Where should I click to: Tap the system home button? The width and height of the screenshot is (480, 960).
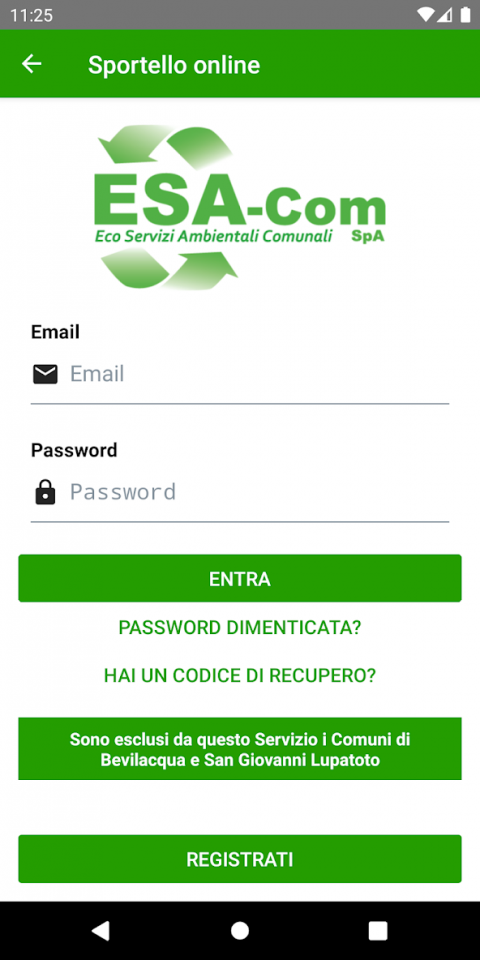(x=240, y=931)
